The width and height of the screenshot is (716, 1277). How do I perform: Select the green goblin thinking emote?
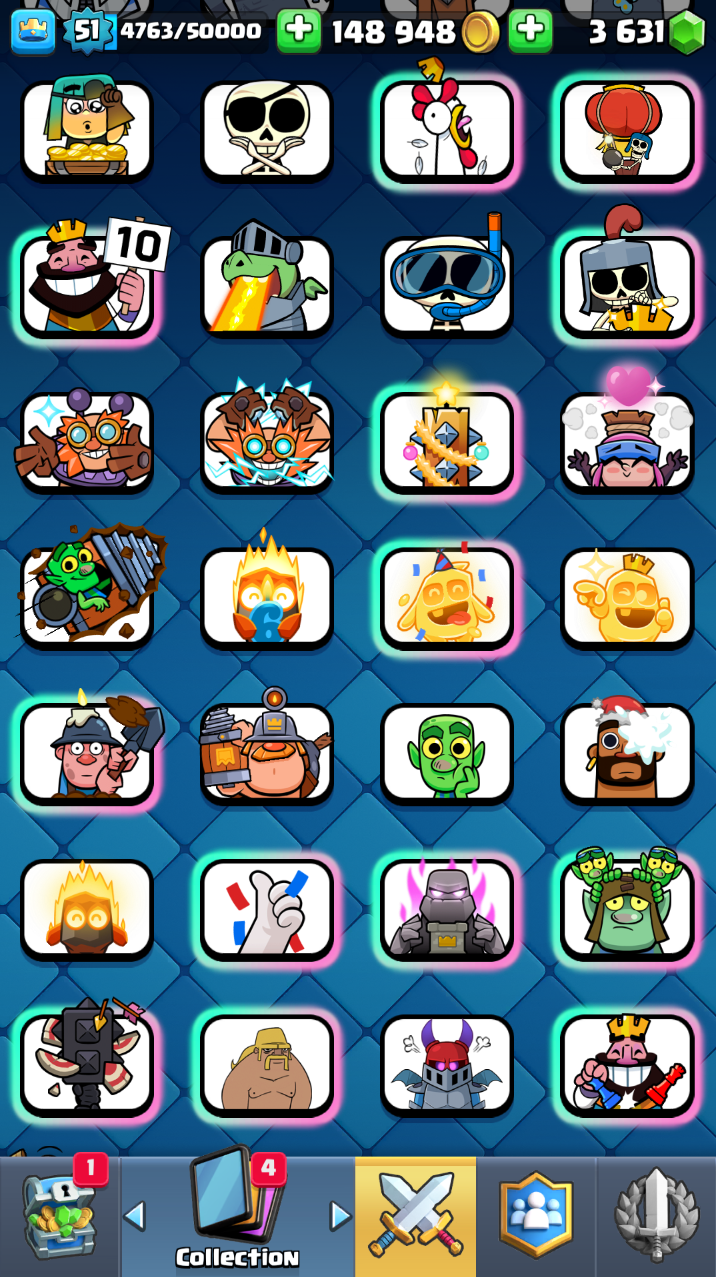(x=447, y=752)
